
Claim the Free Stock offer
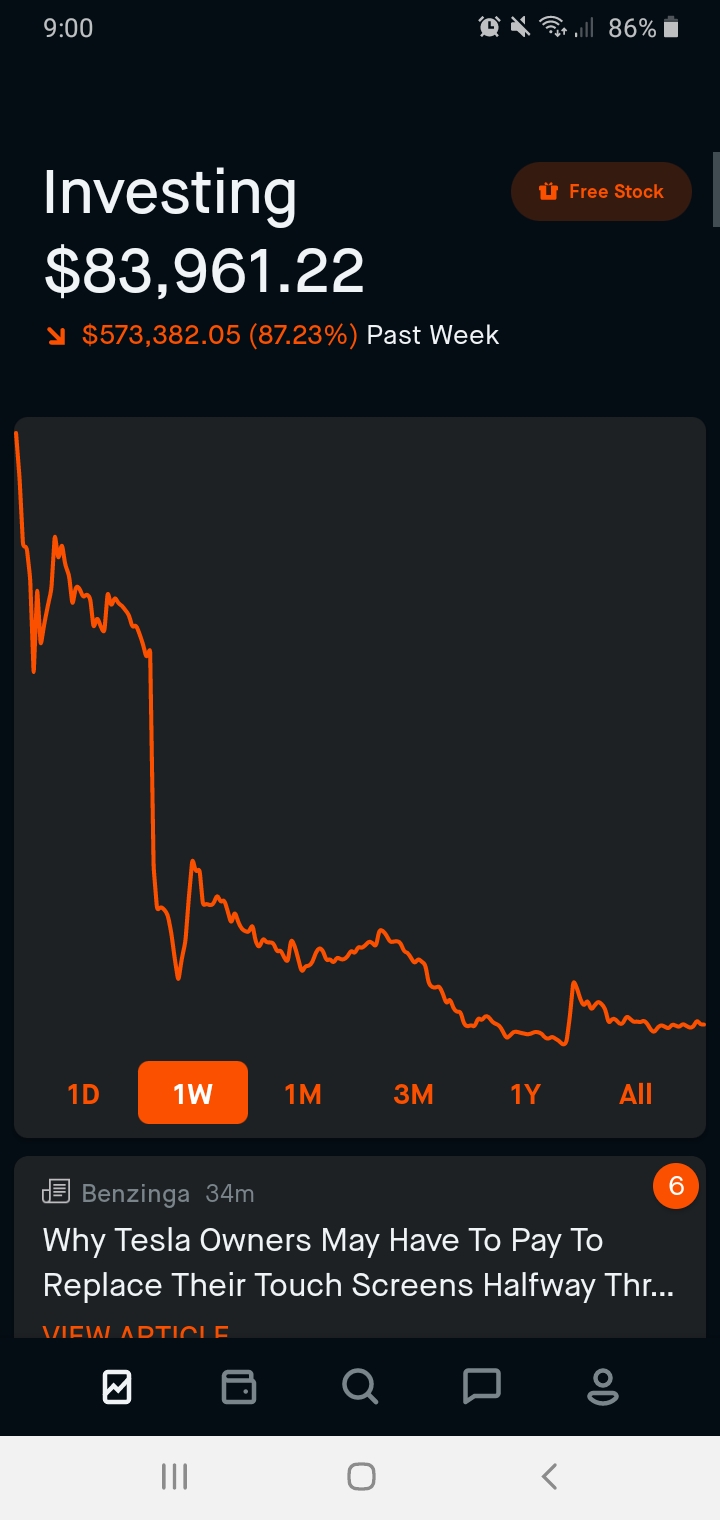click(x=601, y=191)
